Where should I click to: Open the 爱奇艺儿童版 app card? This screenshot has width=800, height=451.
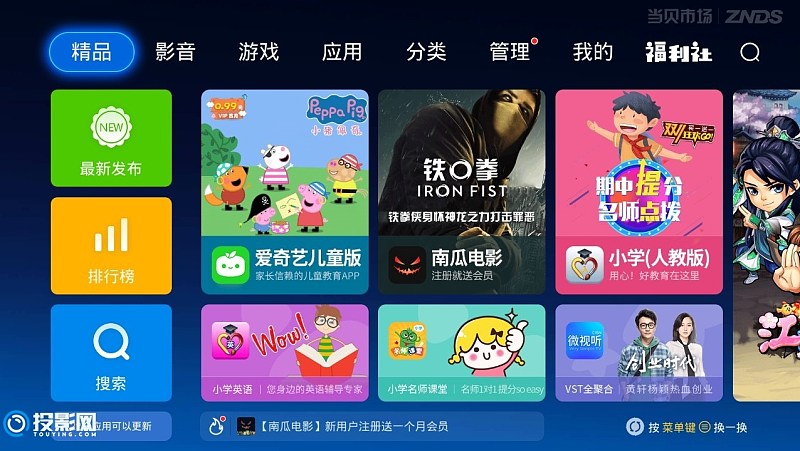click(285, 192)
